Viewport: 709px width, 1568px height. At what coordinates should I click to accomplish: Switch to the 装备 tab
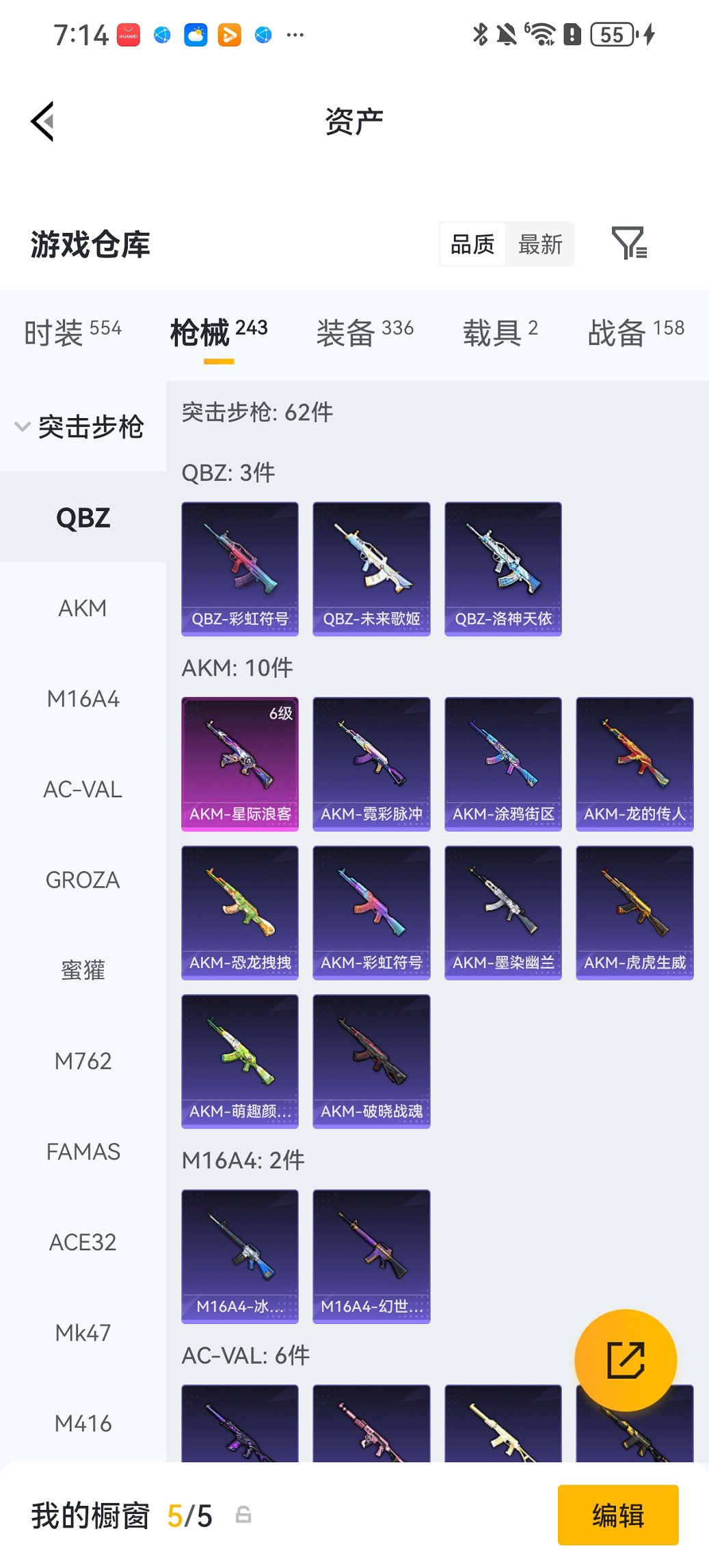pyautogui.click(x=364, y=333)
